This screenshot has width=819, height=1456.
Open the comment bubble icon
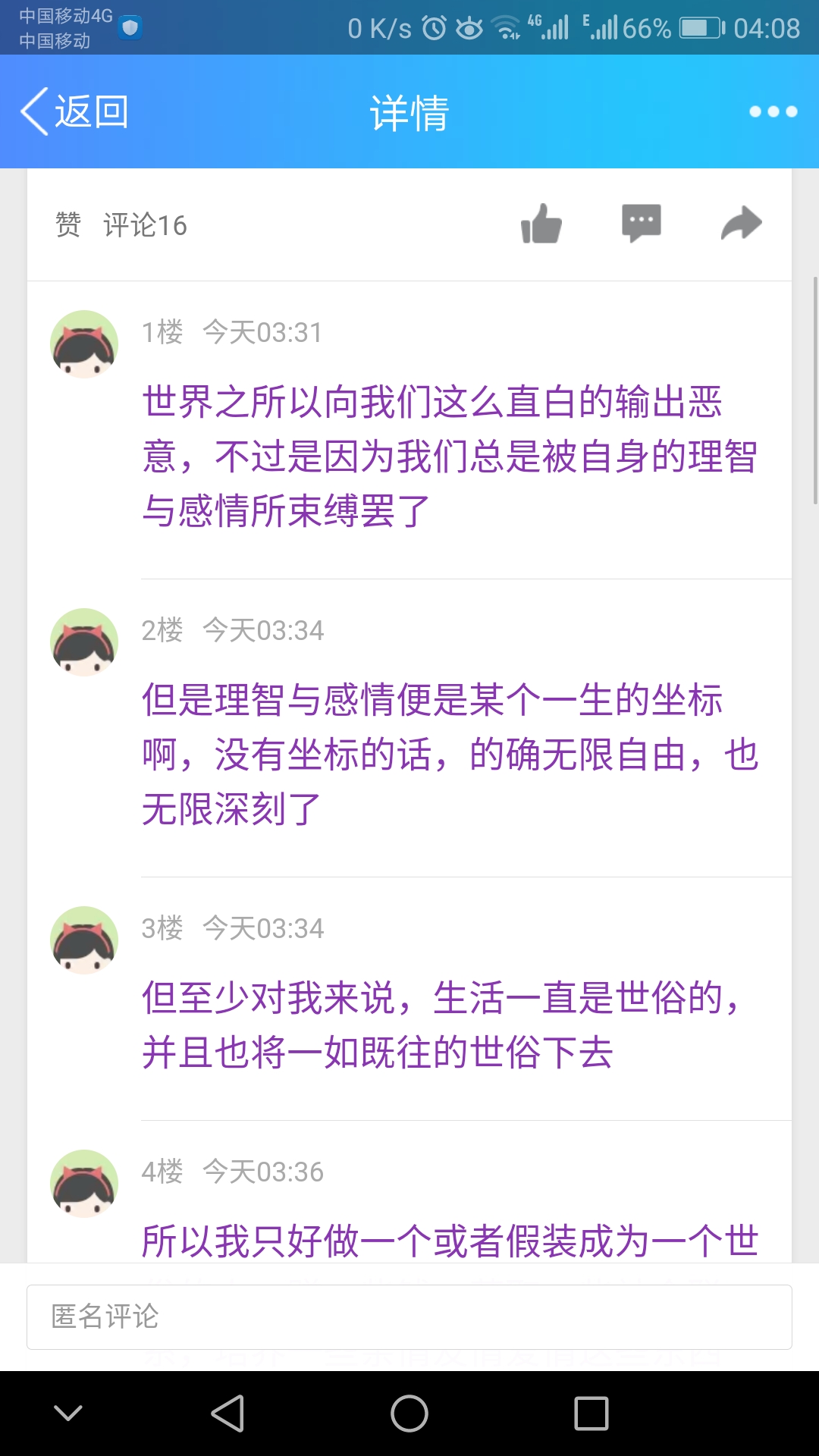642,224
